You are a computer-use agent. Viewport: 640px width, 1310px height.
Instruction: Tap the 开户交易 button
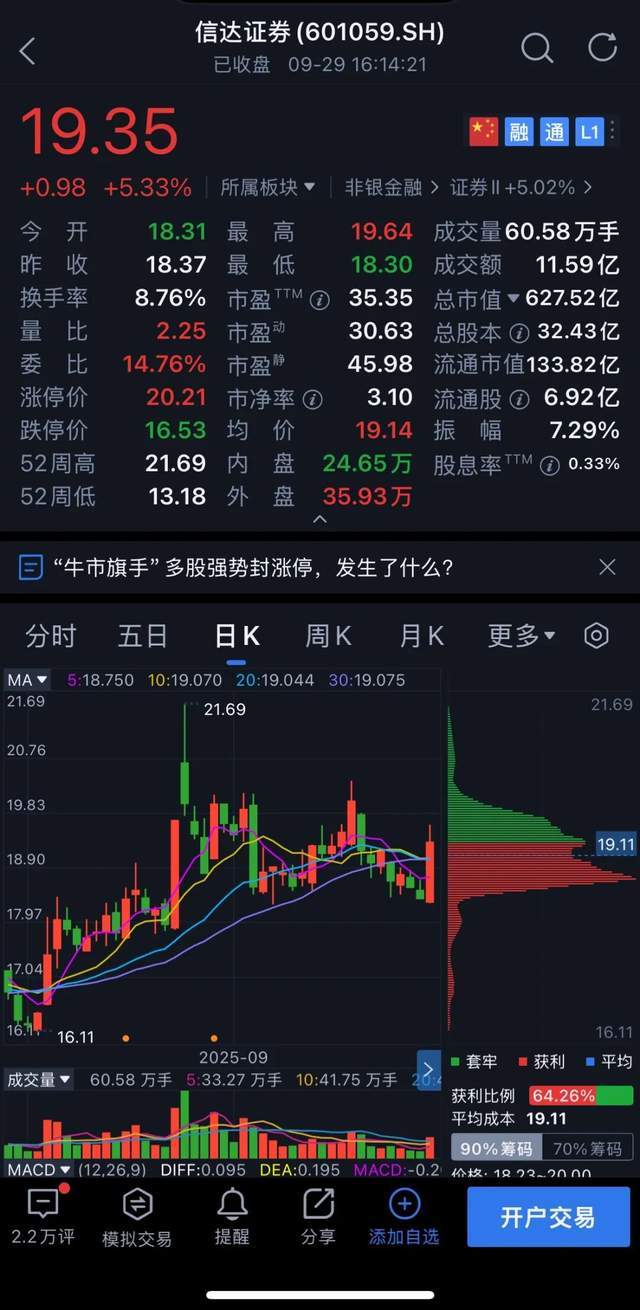(548, 1217)
